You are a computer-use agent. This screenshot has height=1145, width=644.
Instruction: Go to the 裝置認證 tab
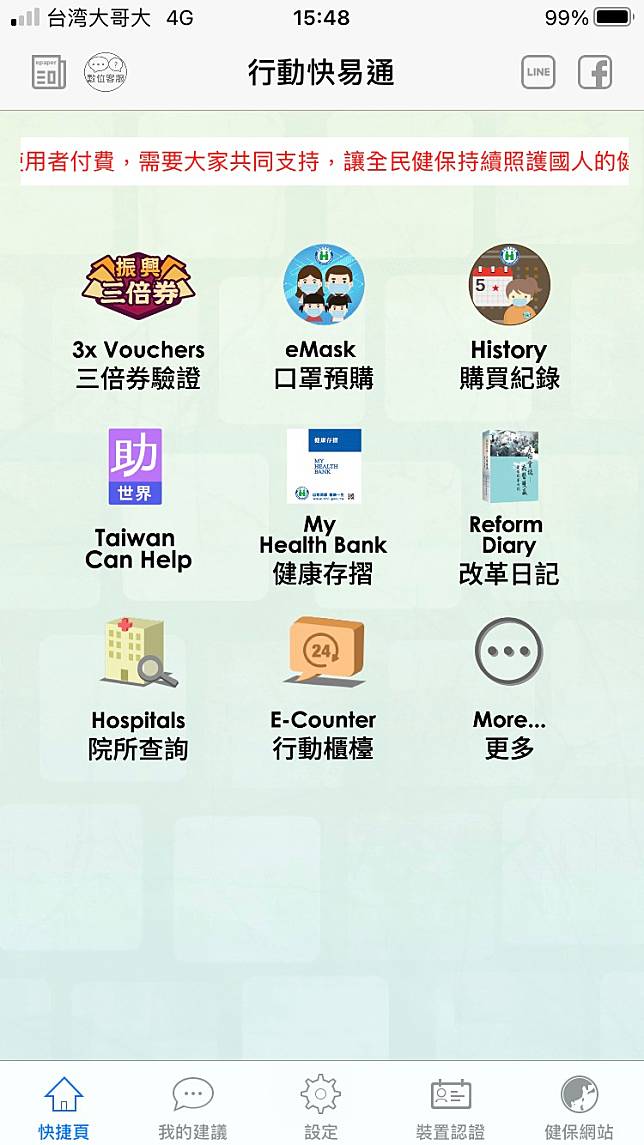(450, 1107)
